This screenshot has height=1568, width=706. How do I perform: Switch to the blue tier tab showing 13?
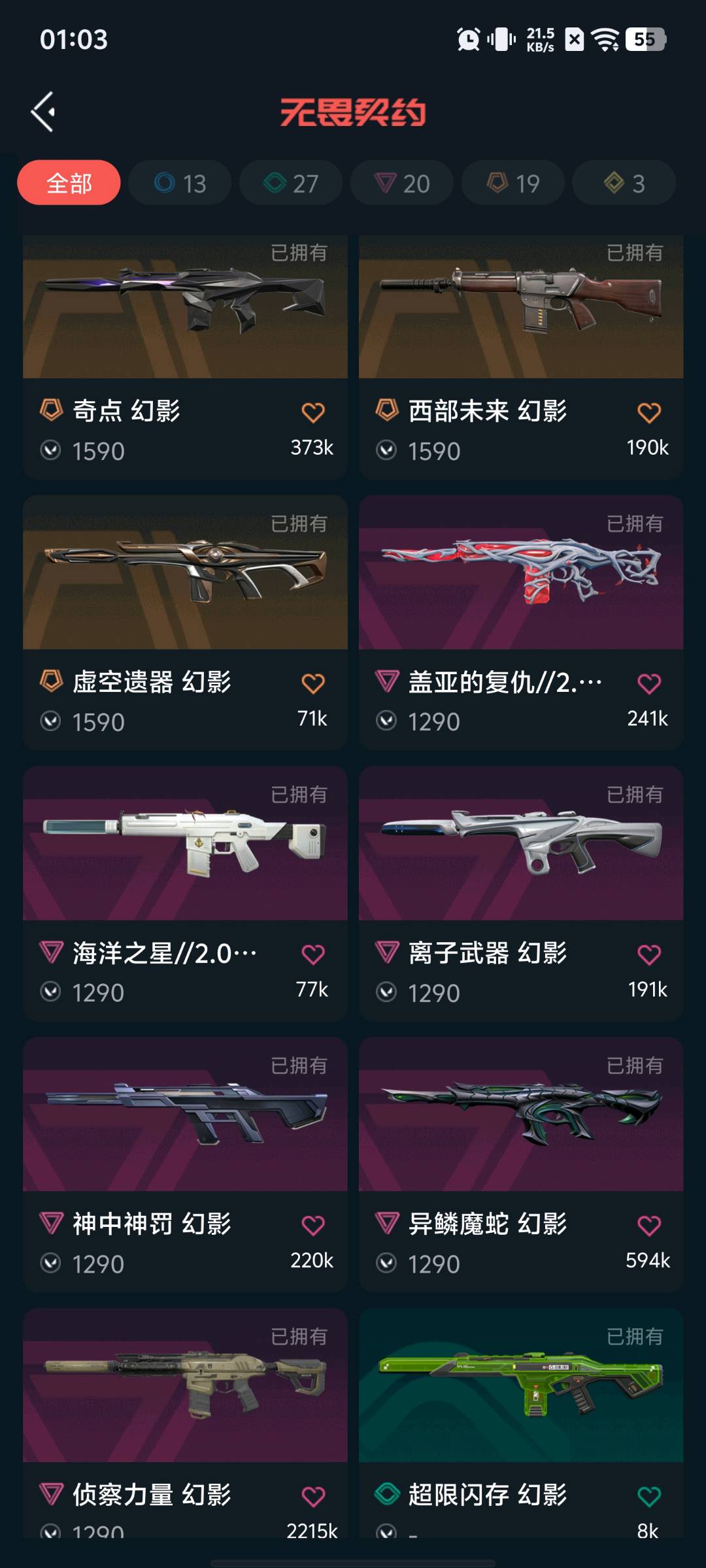pyautogui.click(x=180, y=183)
